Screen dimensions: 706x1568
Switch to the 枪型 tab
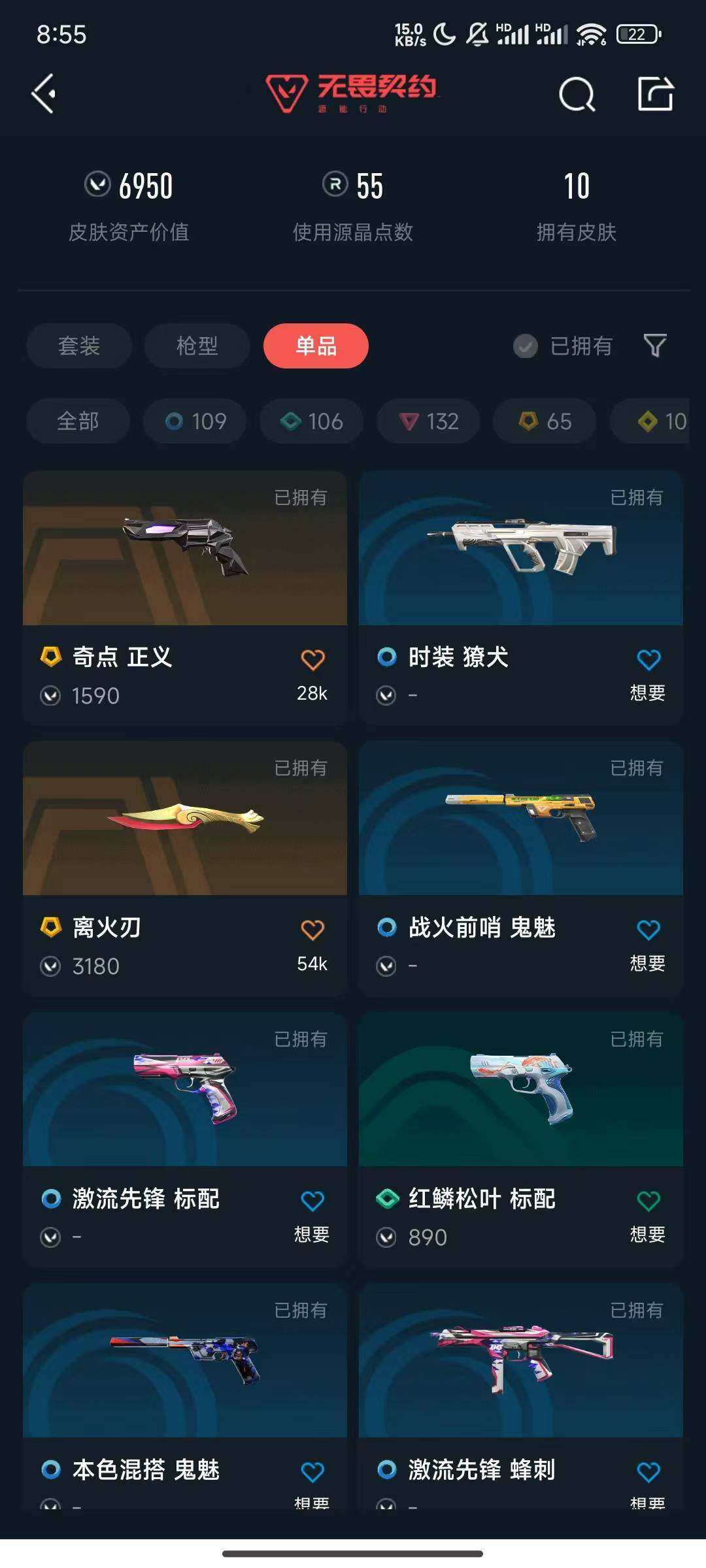tap(196, 346)
